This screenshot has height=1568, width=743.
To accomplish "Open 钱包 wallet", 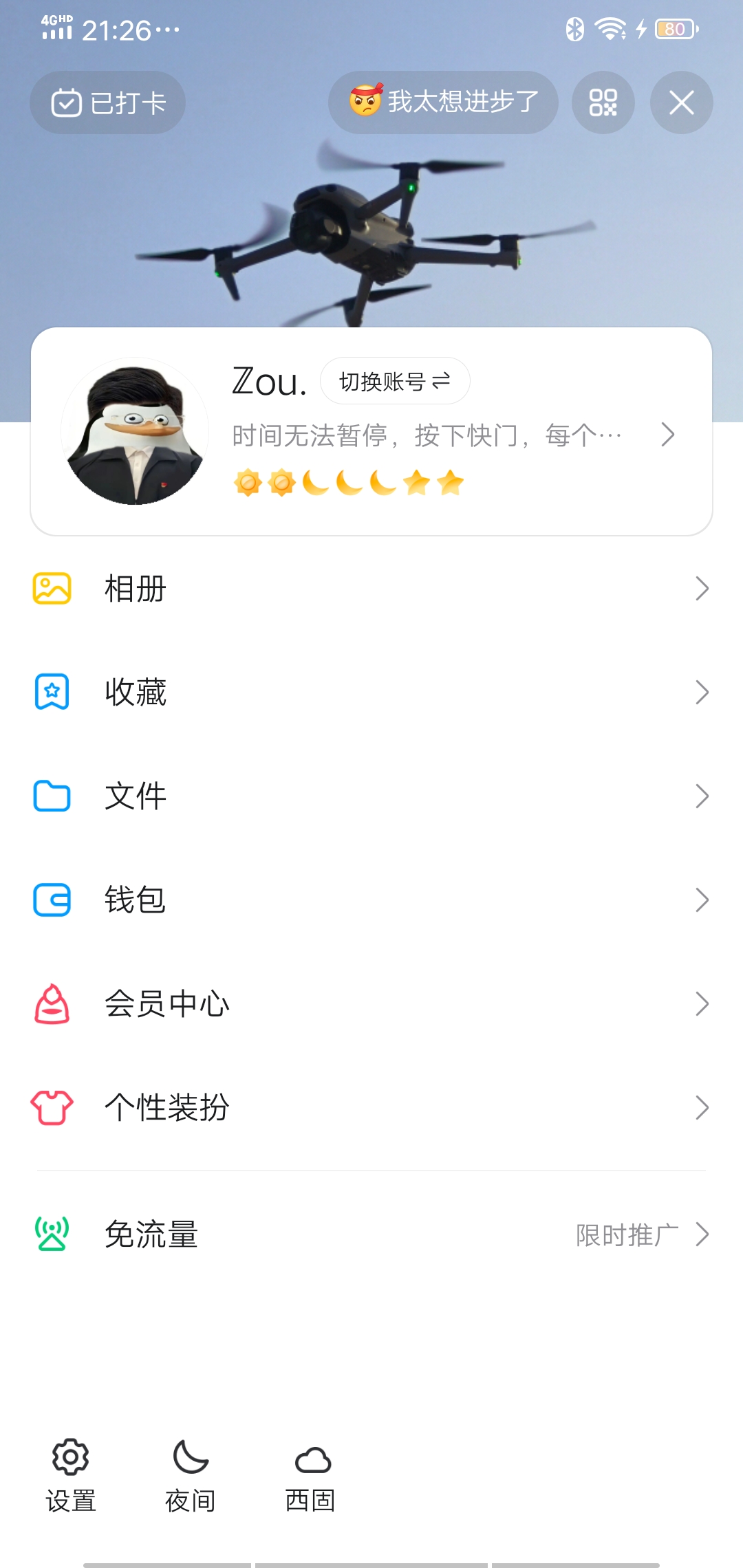I will [371, 900].
